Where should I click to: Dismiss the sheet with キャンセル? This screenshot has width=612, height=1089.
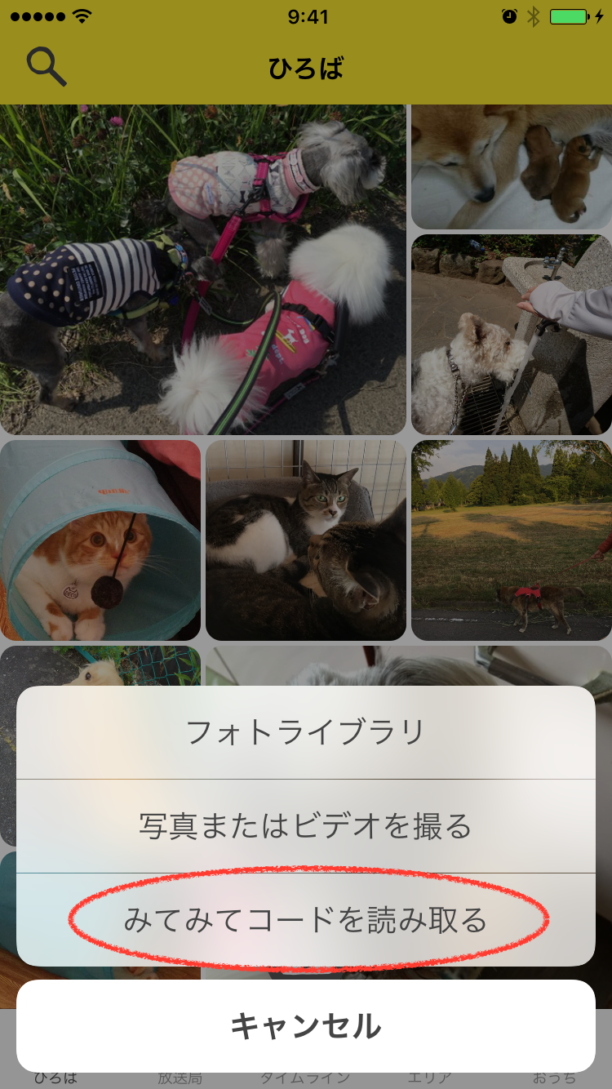pos(305,1025)
